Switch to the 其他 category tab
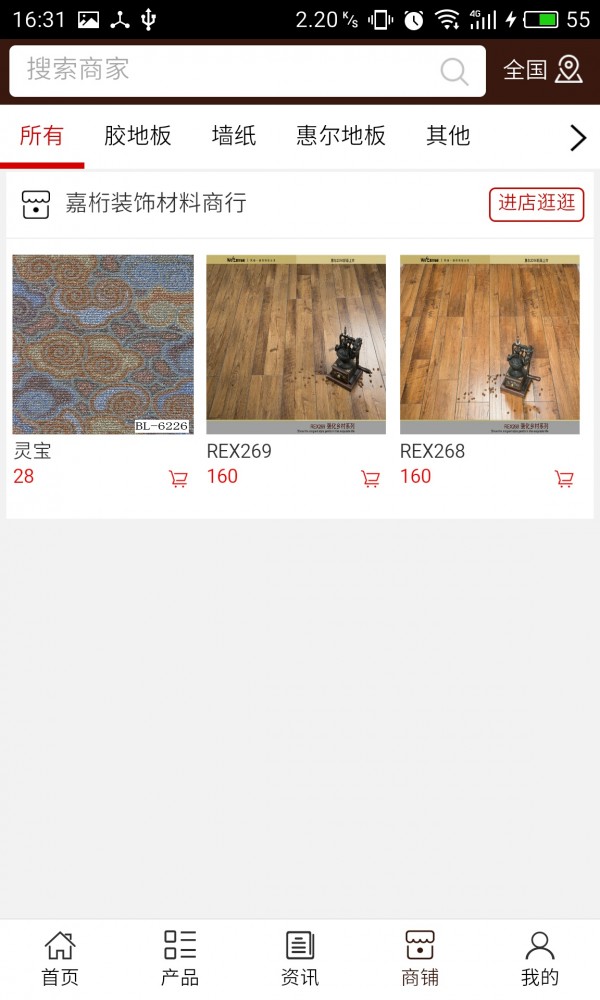 tap(448, 136)
